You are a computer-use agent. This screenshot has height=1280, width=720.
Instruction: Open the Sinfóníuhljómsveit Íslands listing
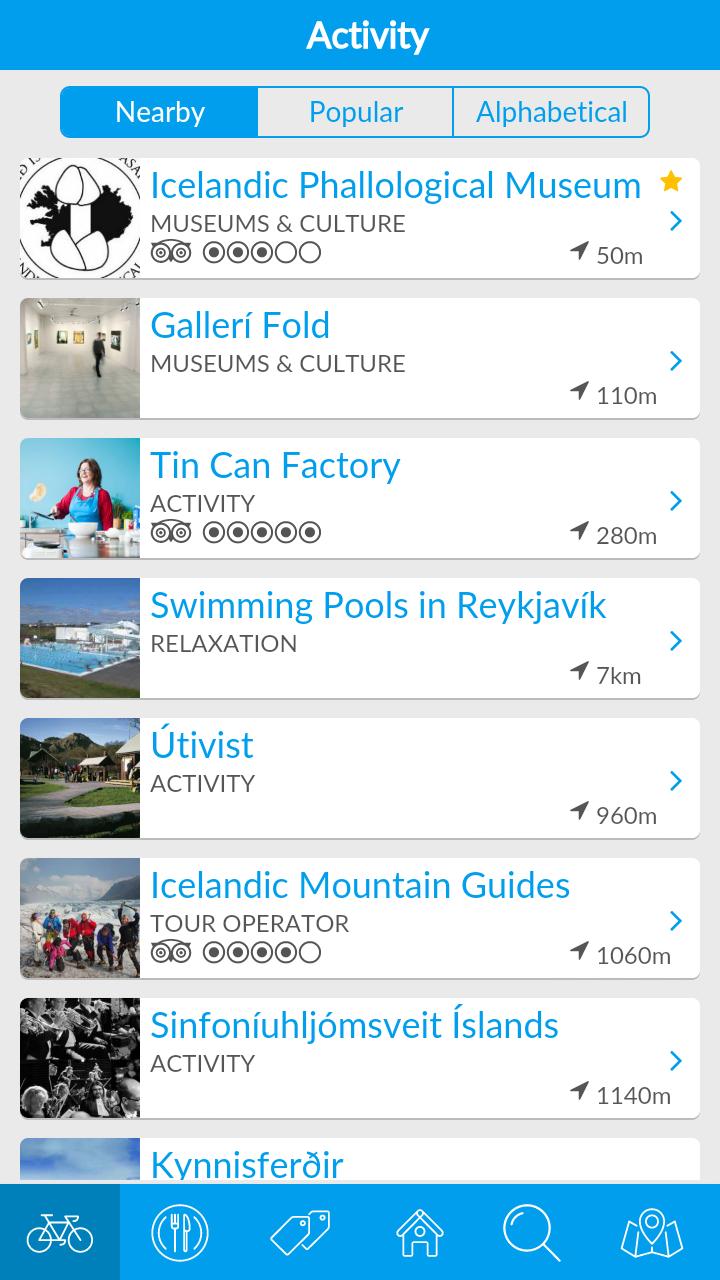click(x=354, y=1025)
